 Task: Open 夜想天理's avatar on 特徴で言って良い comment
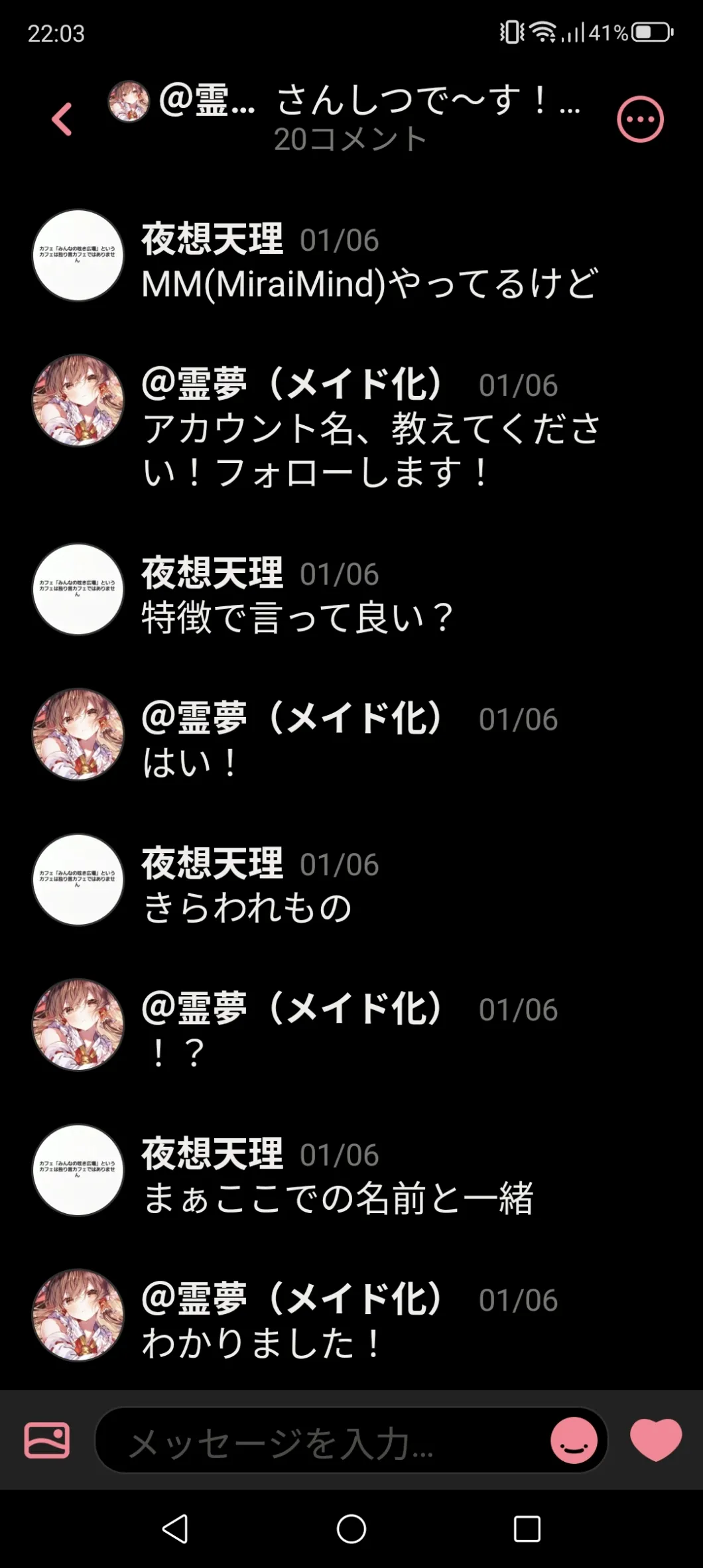[78, 589]
